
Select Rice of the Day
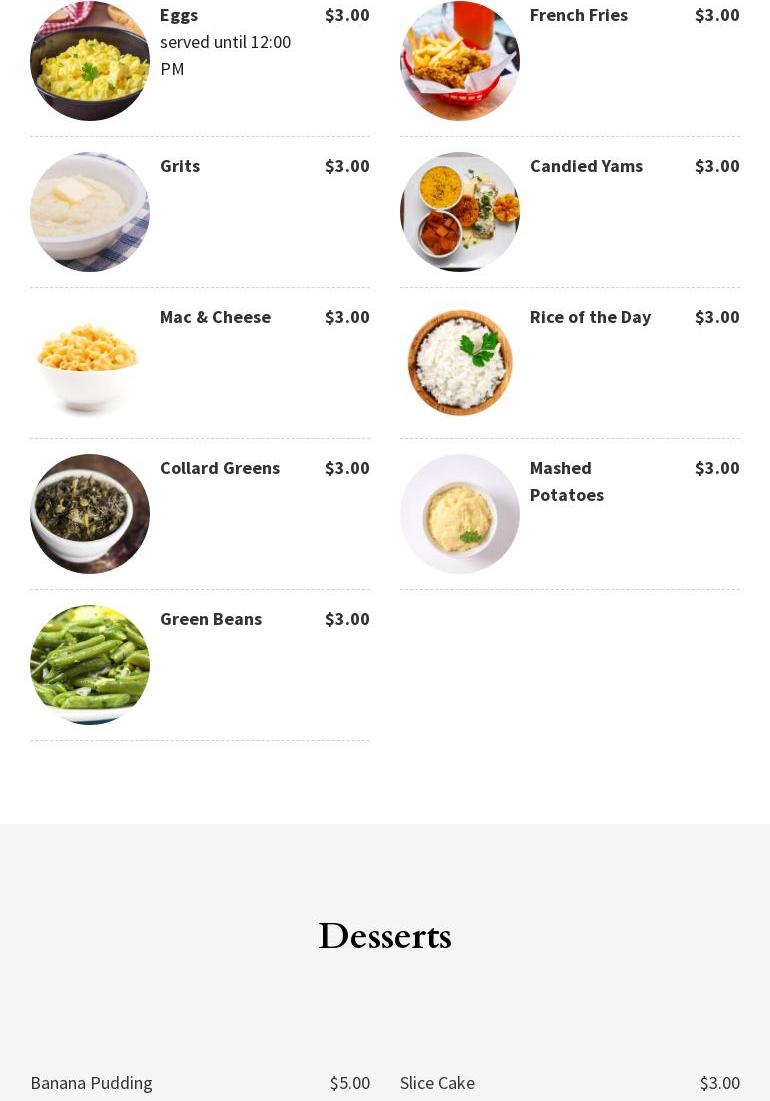pyautogui.click(x=590, y=318)
